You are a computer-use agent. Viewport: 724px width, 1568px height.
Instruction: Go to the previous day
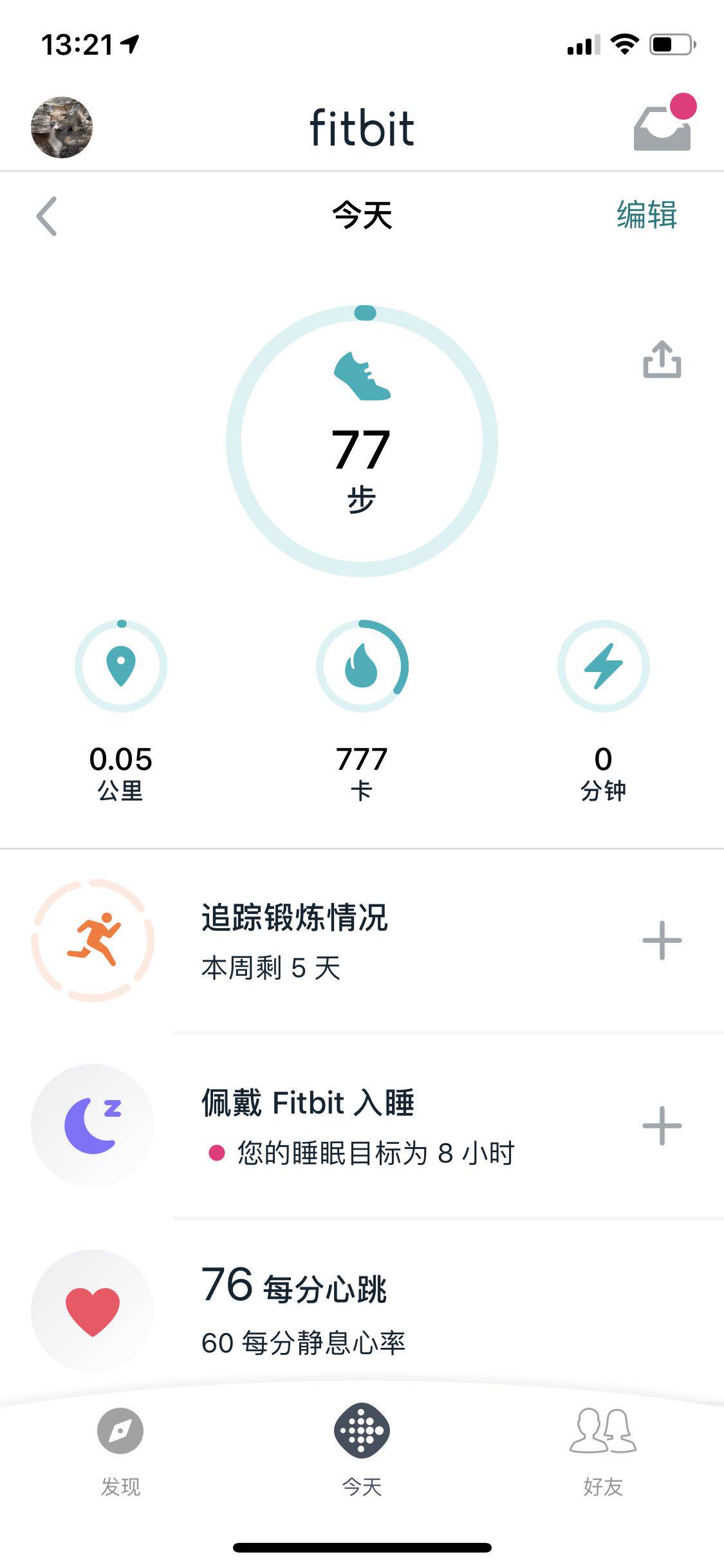click(47, 216)
